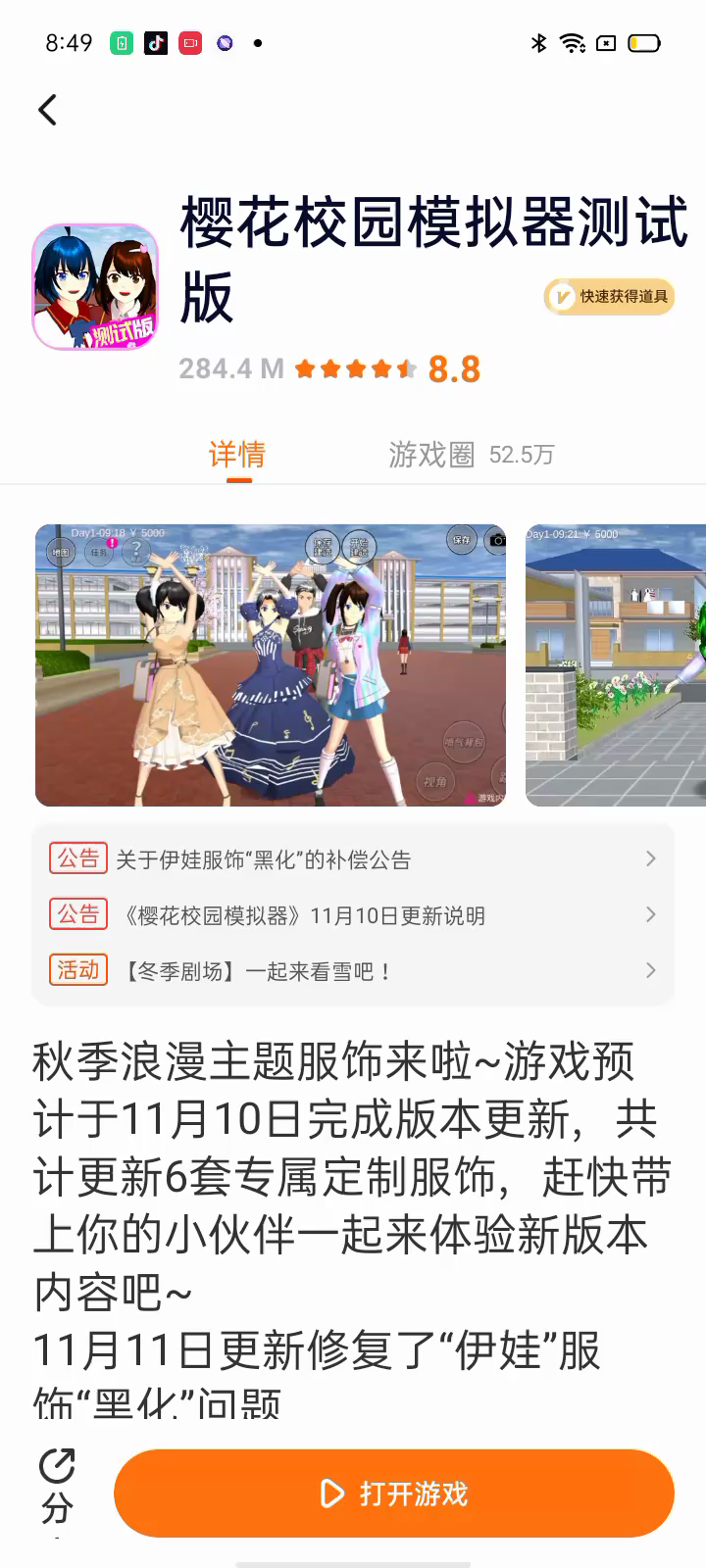The image size is (706, 1568).
Task: Open the 11月10日更新说明 announcement
Action: (353, 915)
